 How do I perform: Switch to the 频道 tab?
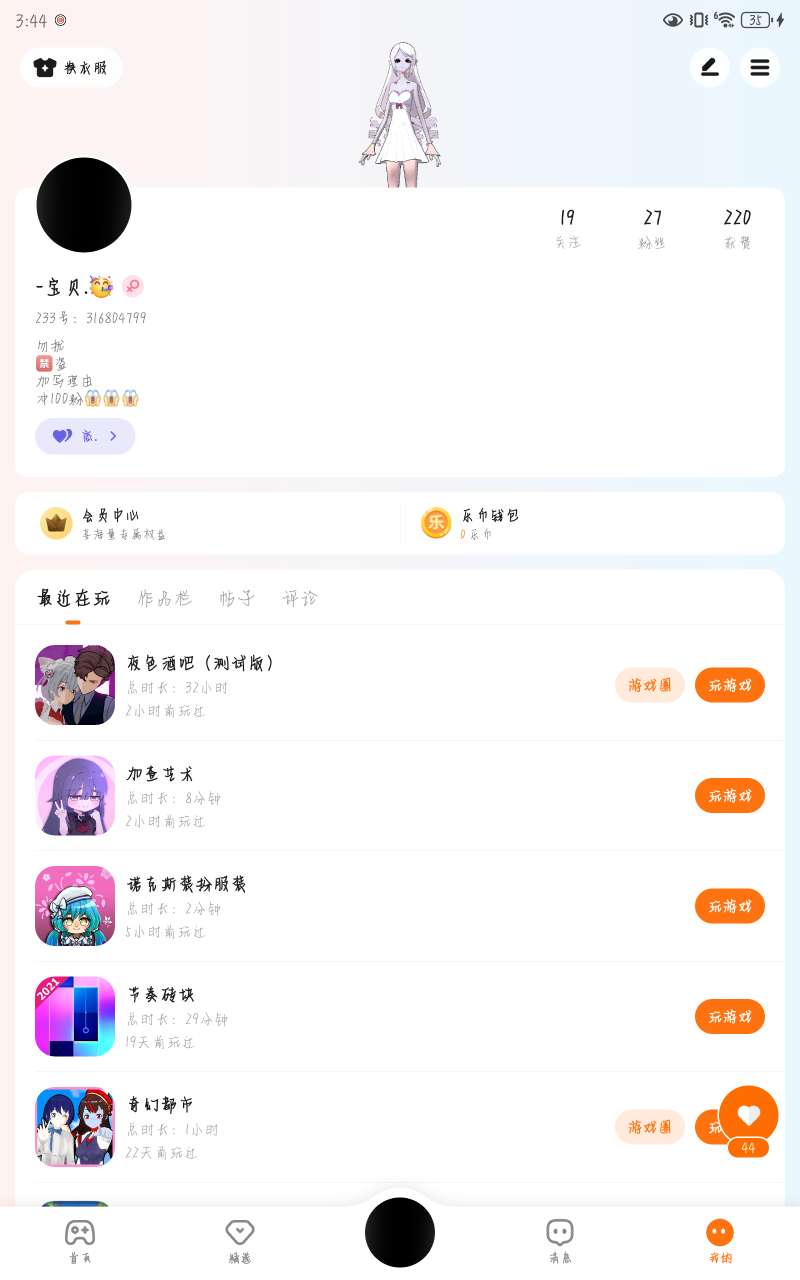coord(240,1241)
